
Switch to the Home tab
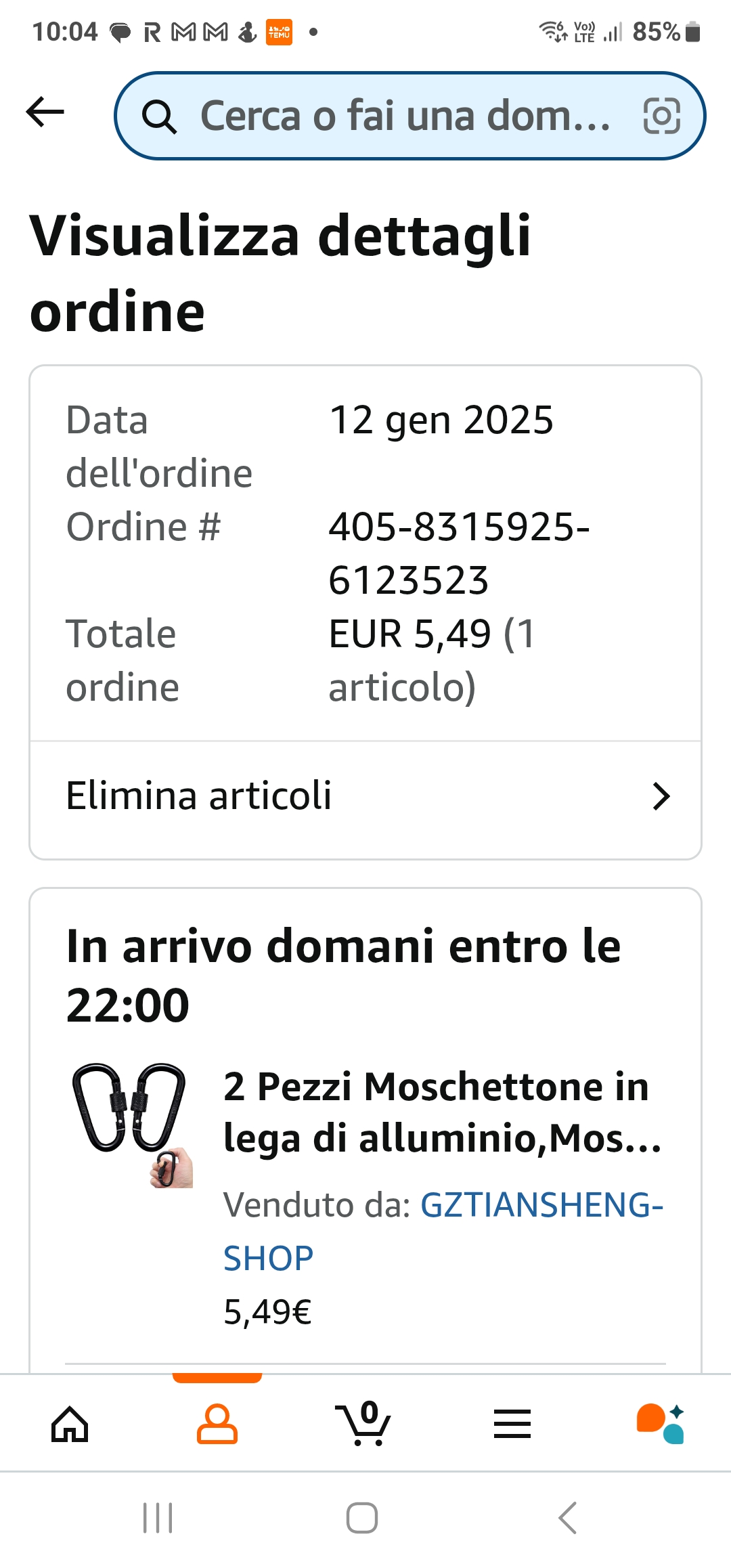point(70,1423)
